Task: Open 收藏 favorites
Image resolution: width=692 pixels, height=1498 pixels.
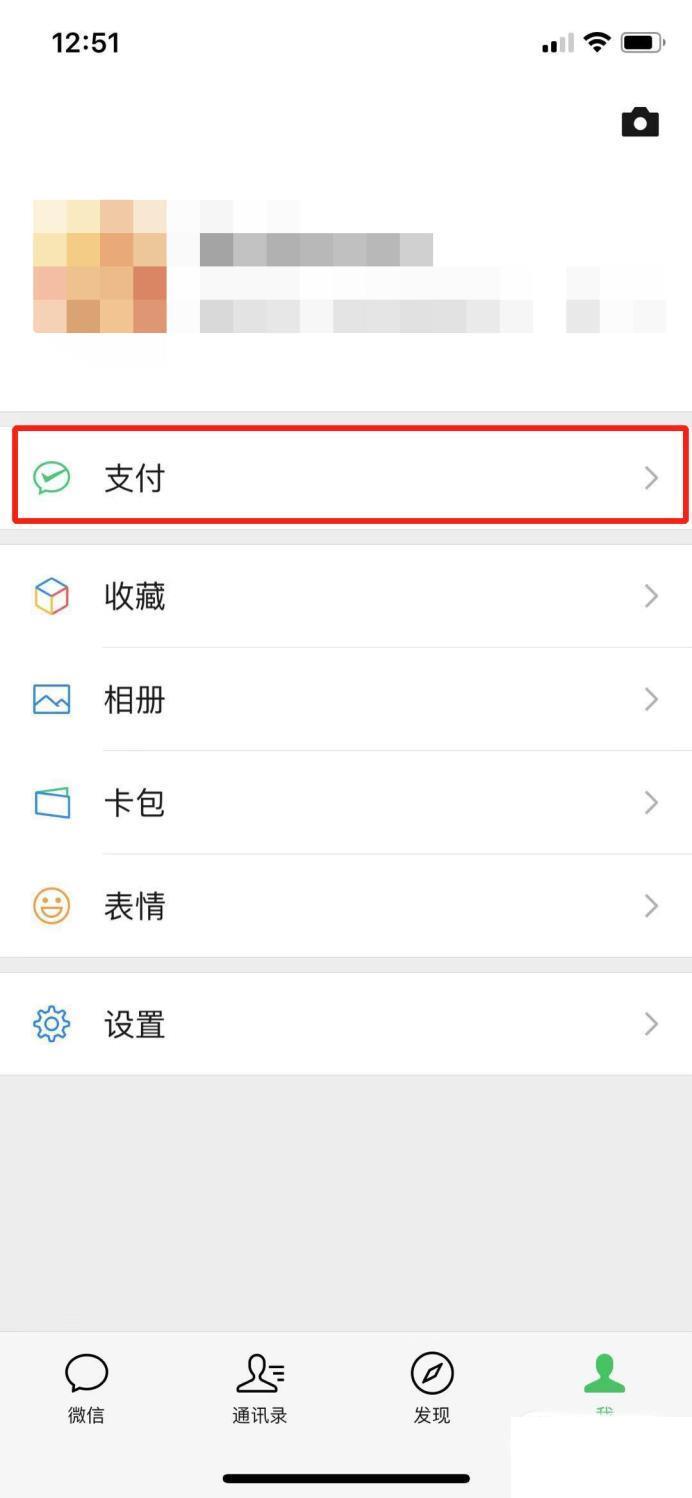Action: click(x=346, y=596)
